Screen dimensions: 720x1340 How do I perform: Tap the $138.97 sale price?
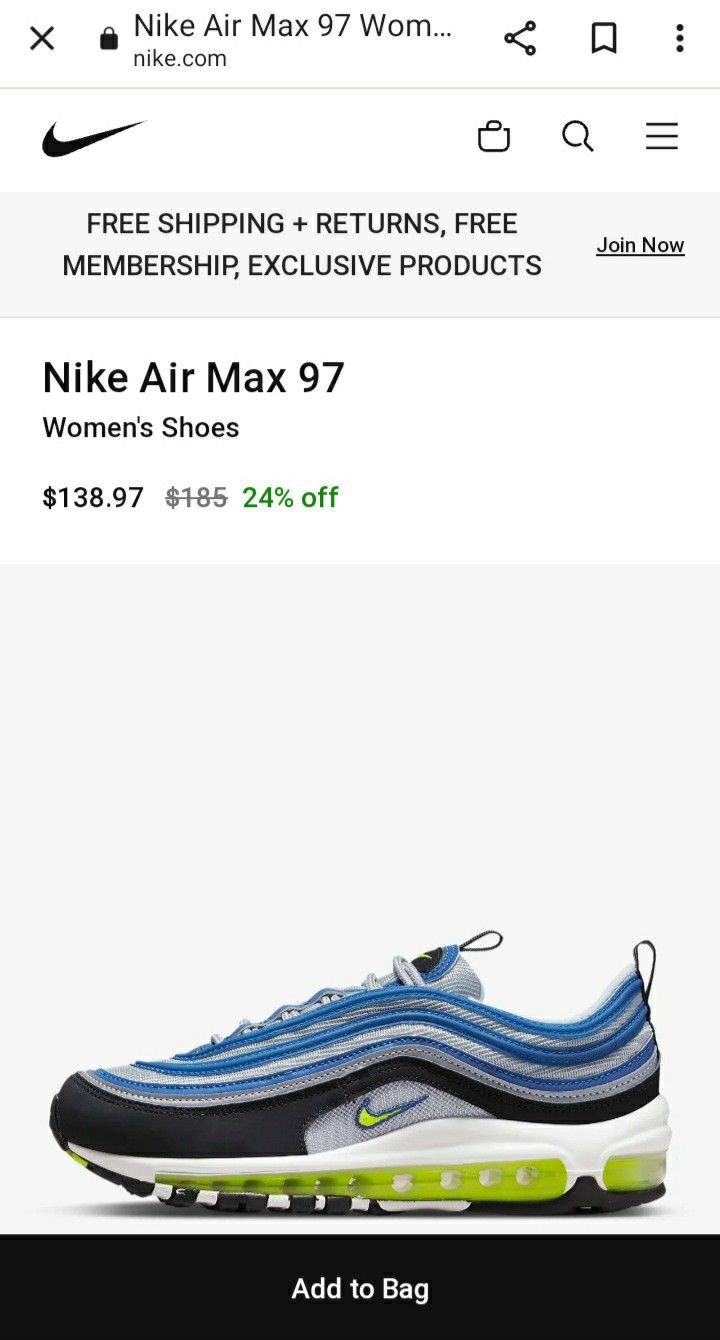click(92, 497)
